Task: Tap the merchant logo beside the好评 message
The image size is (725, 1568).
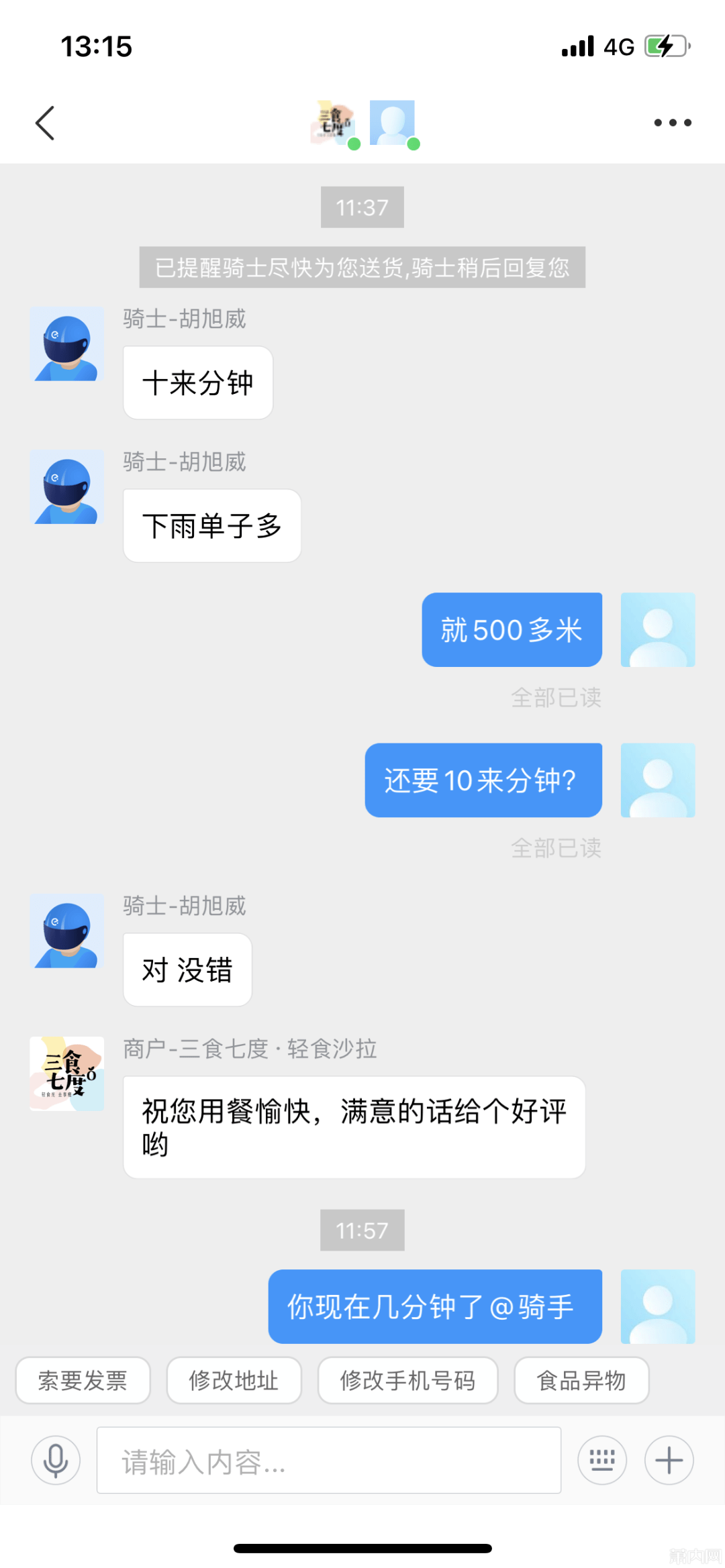Action: click(x=66, y=1072)
